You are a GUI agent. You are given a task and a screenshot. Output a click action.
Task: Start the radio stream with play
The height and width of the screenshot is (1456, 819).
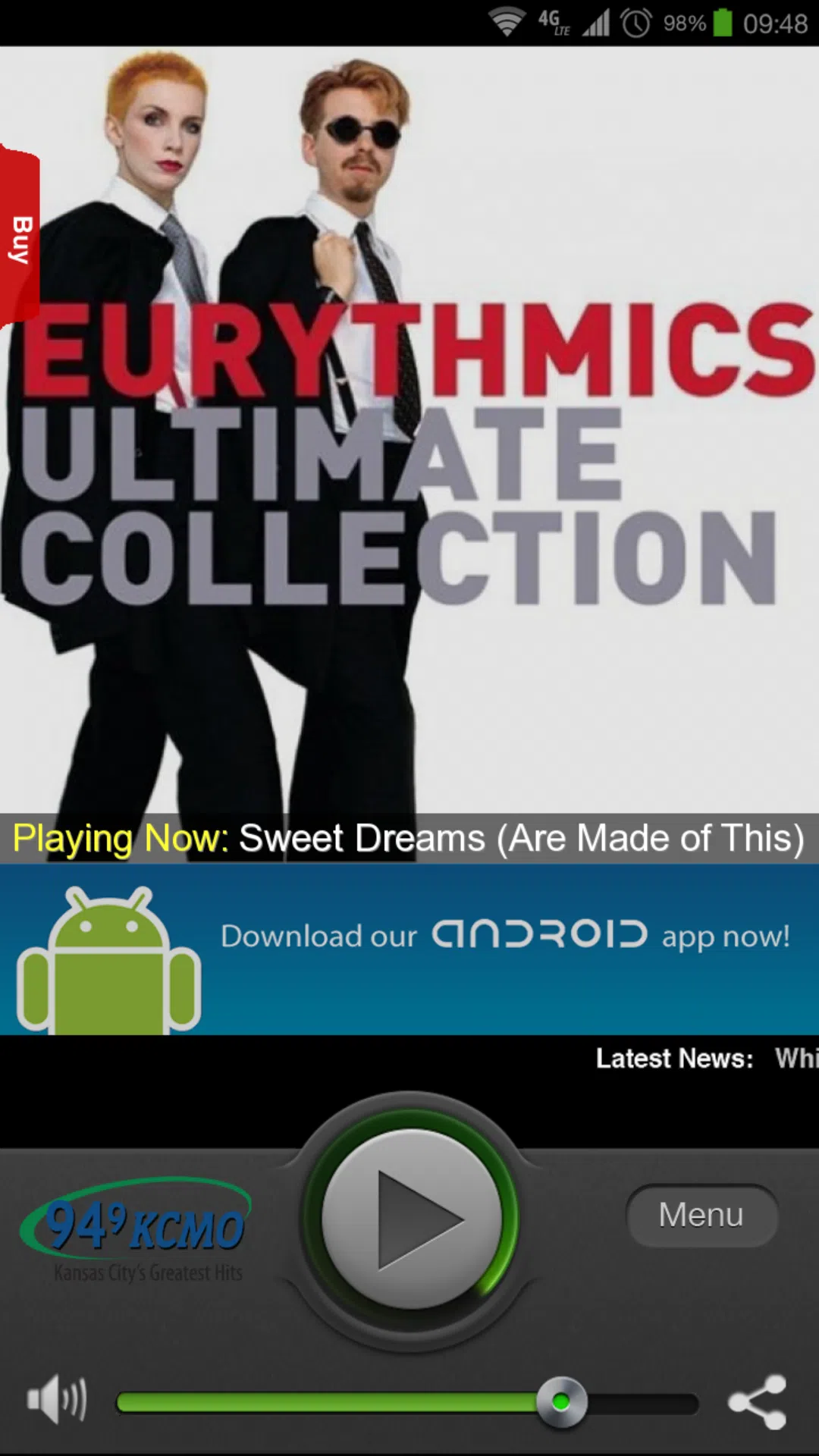(x=411, y=1219)
